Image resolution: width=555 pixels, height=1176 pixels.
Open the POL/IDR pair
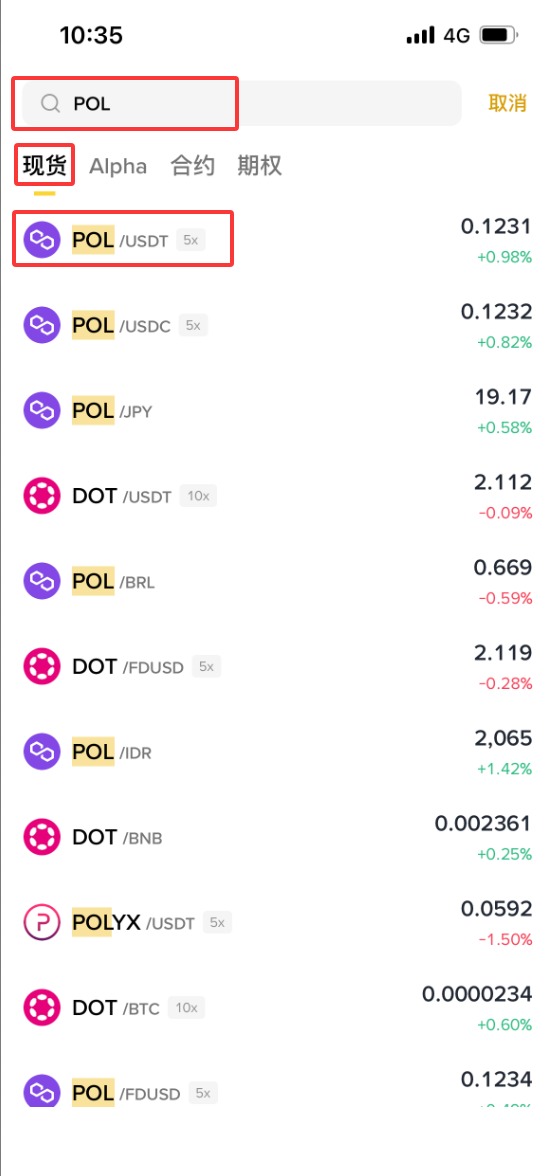(278, 752)
